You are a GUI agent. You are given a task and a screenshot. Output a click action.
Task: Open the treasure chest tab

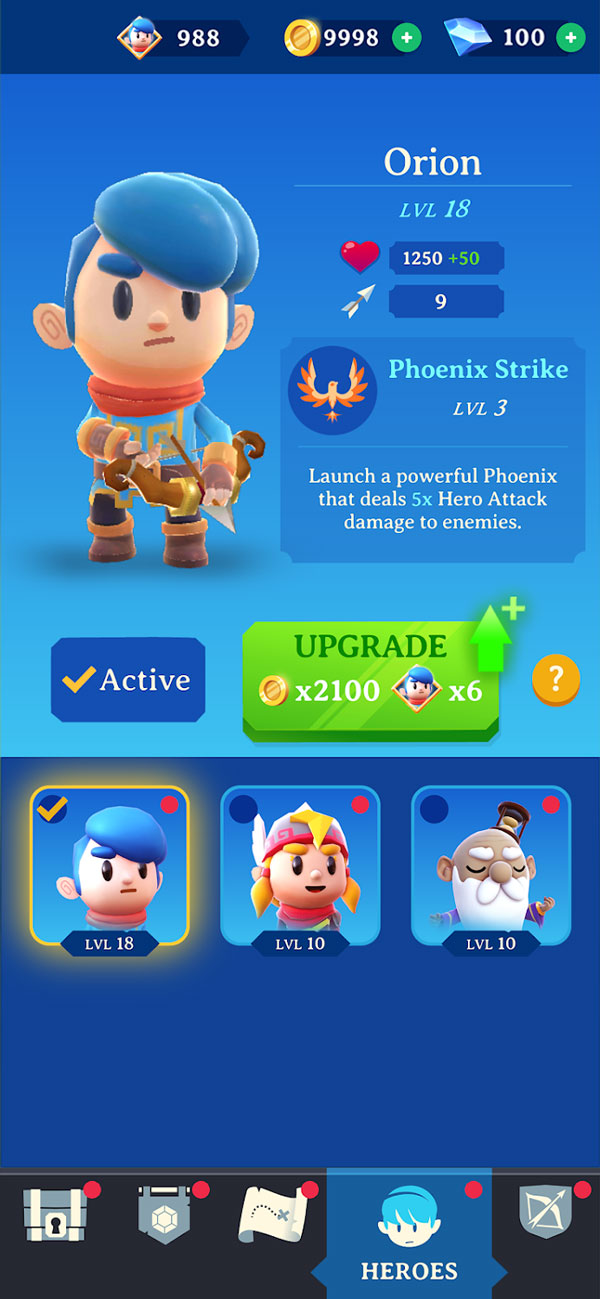(x=52, y=1214)
